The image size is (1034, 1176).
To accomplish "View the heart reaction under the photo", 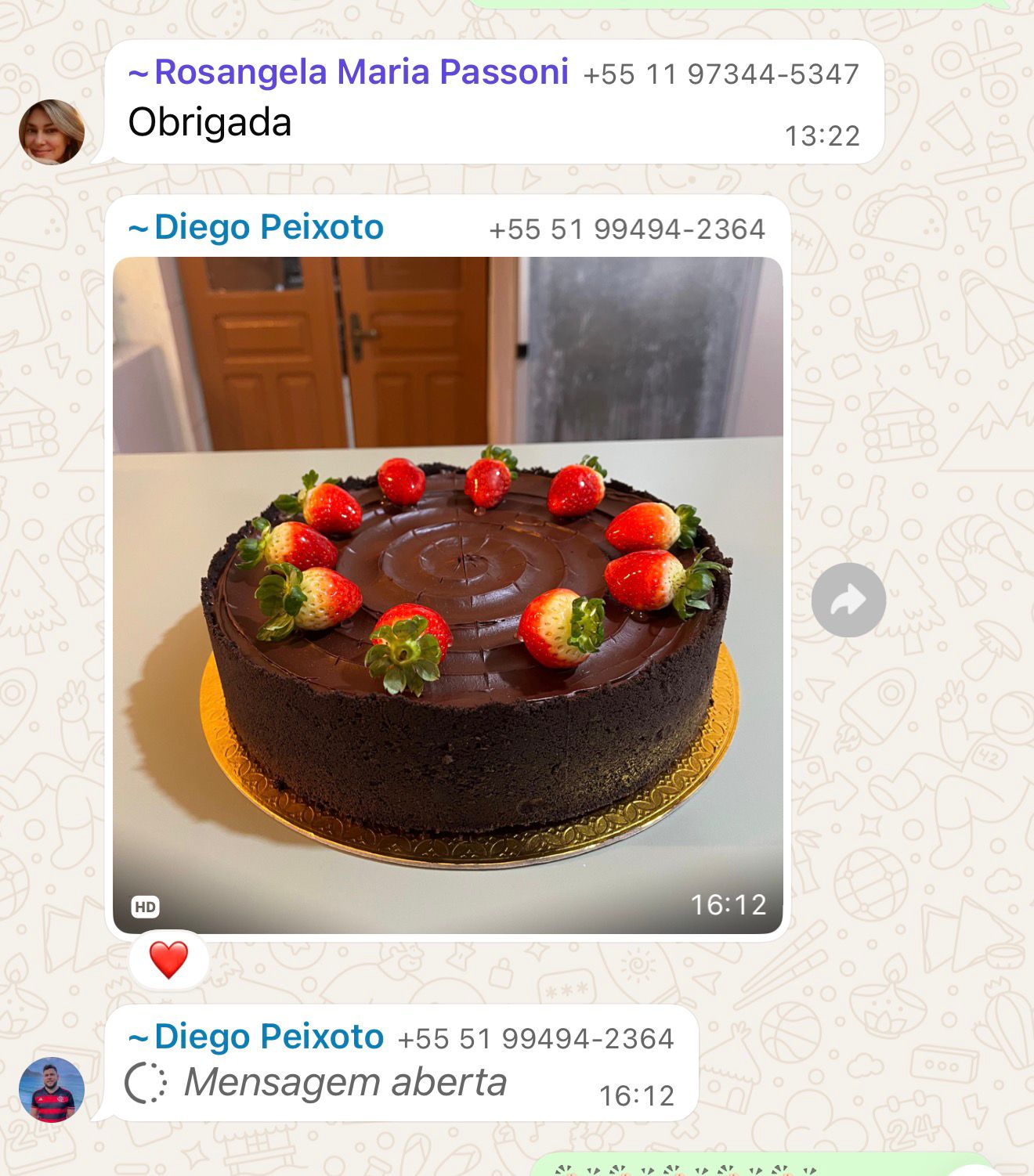I will coord(169,960).
